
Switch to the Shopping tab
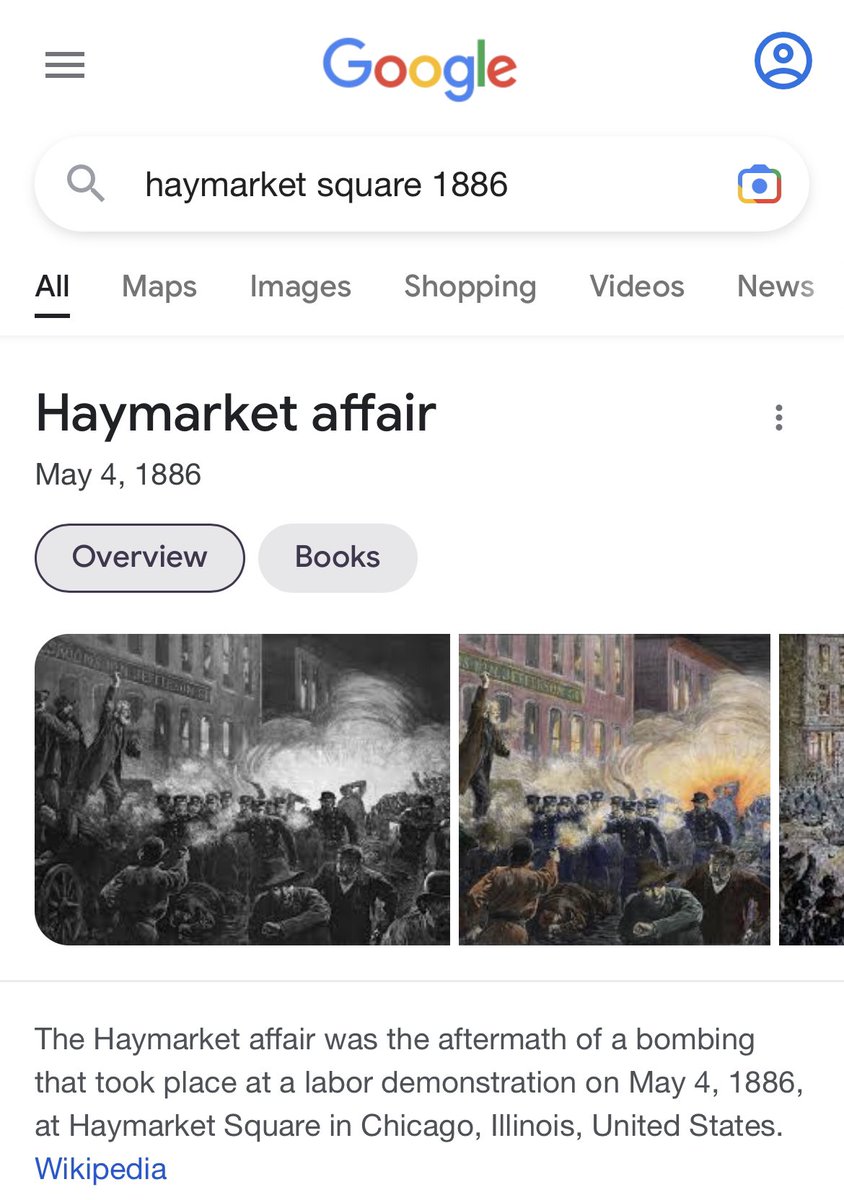tap(470, 287)
